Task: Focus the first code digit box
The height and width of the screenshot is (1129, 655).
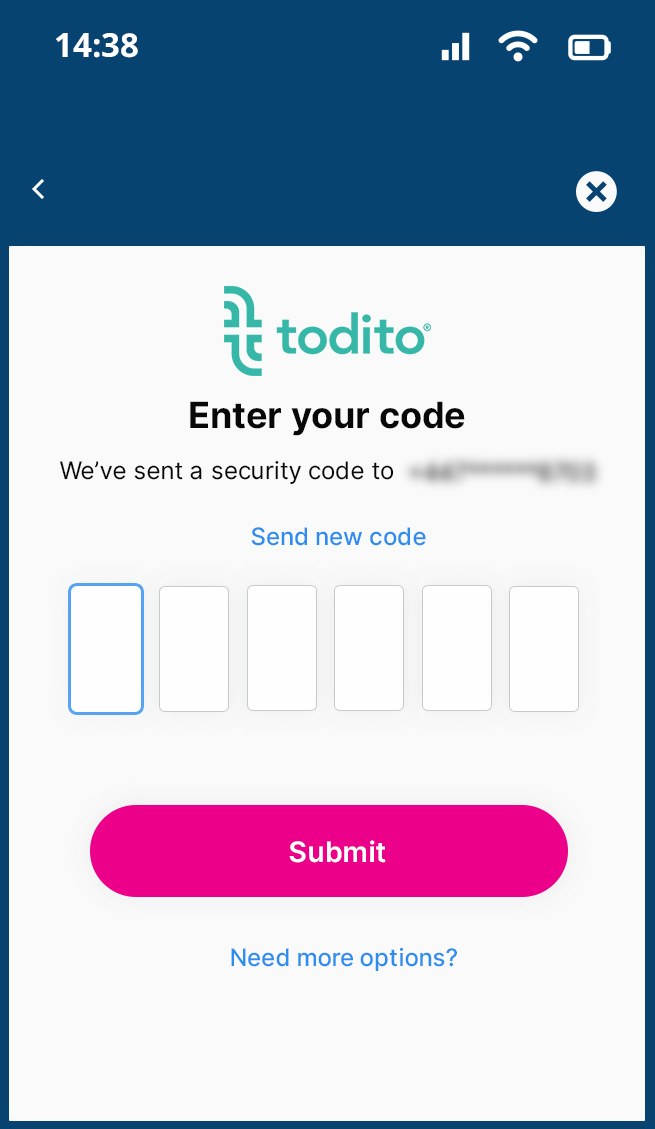Action: 106,649
